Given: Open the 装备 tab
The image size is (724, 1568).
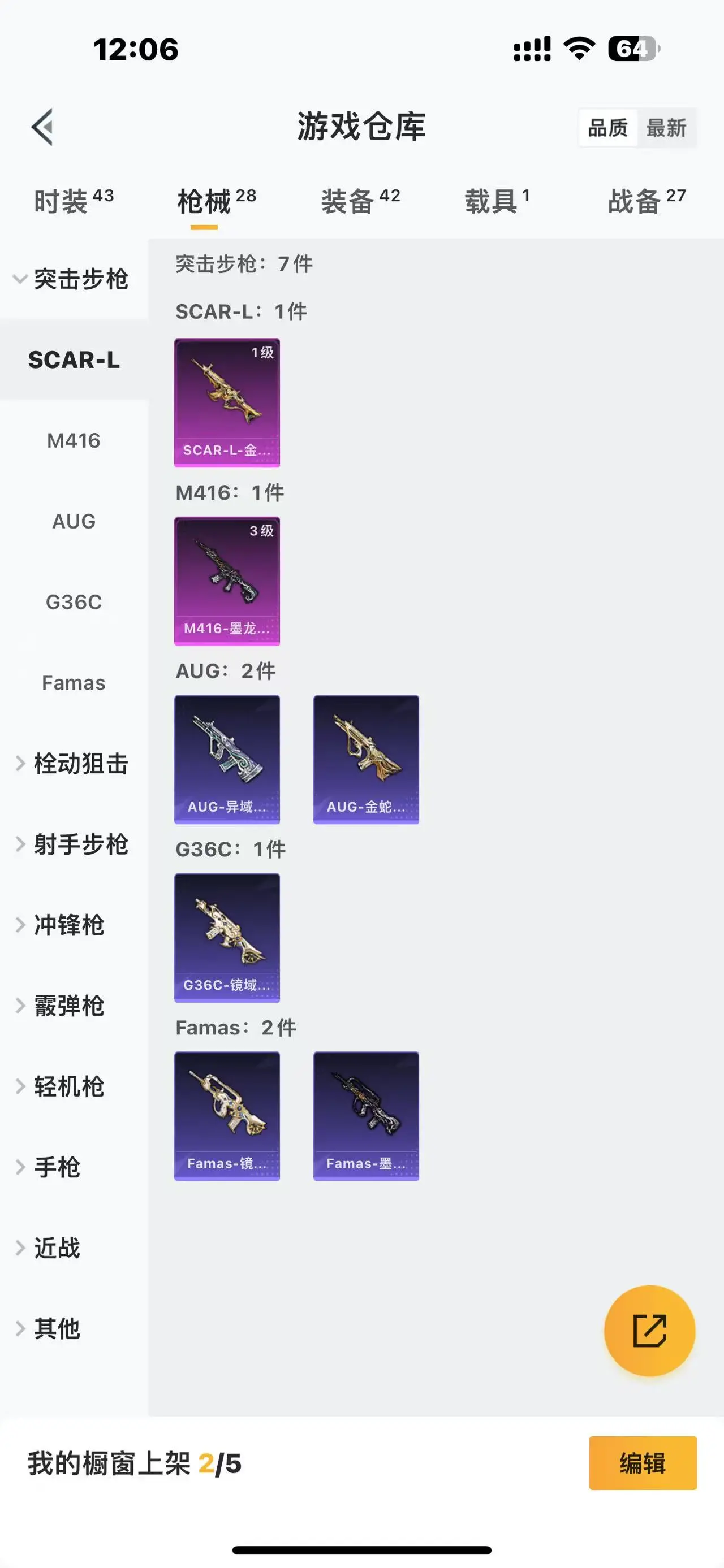Looking at the screenshot, I should coord(360,201).
